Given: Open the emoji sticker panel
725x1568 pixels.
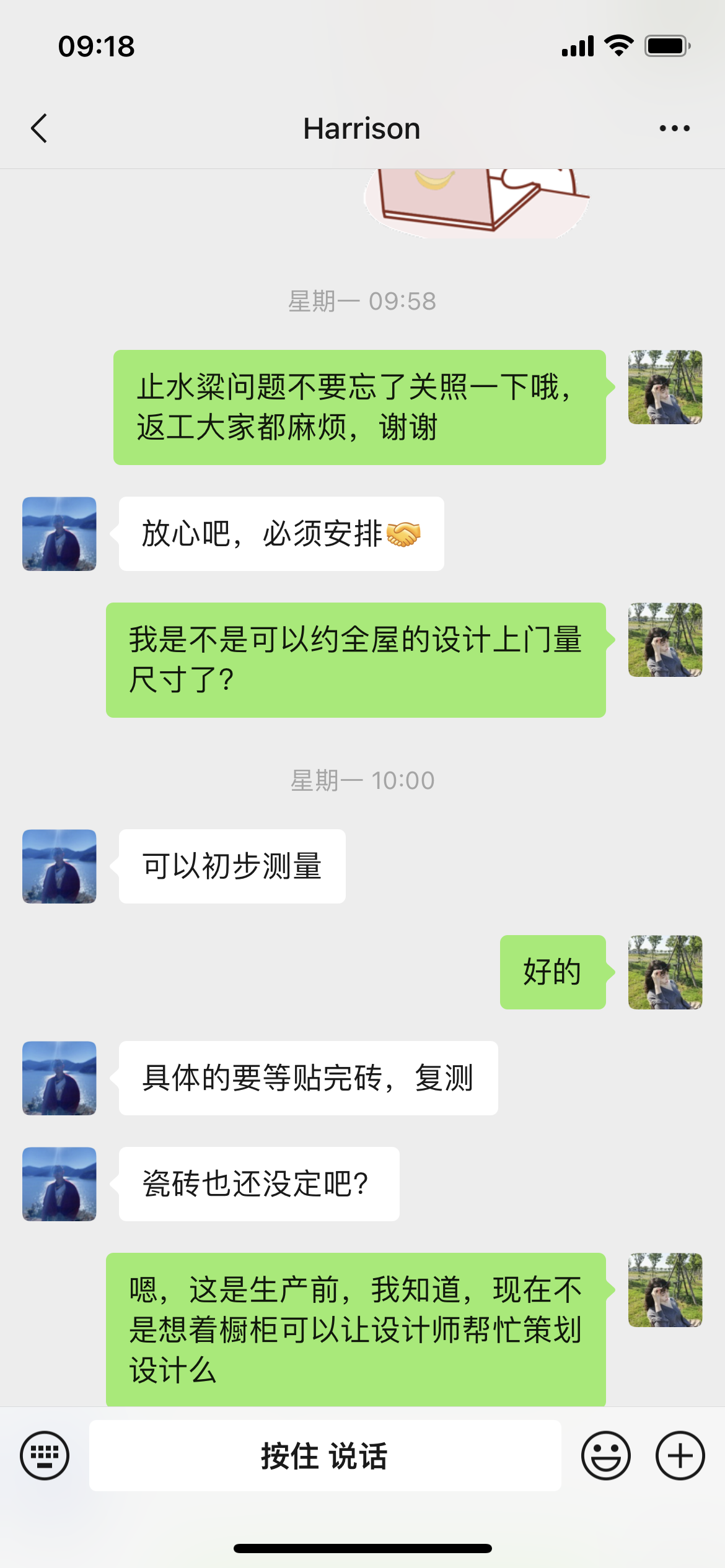Looking at the screenshot, I should (x=605, y=1455).
